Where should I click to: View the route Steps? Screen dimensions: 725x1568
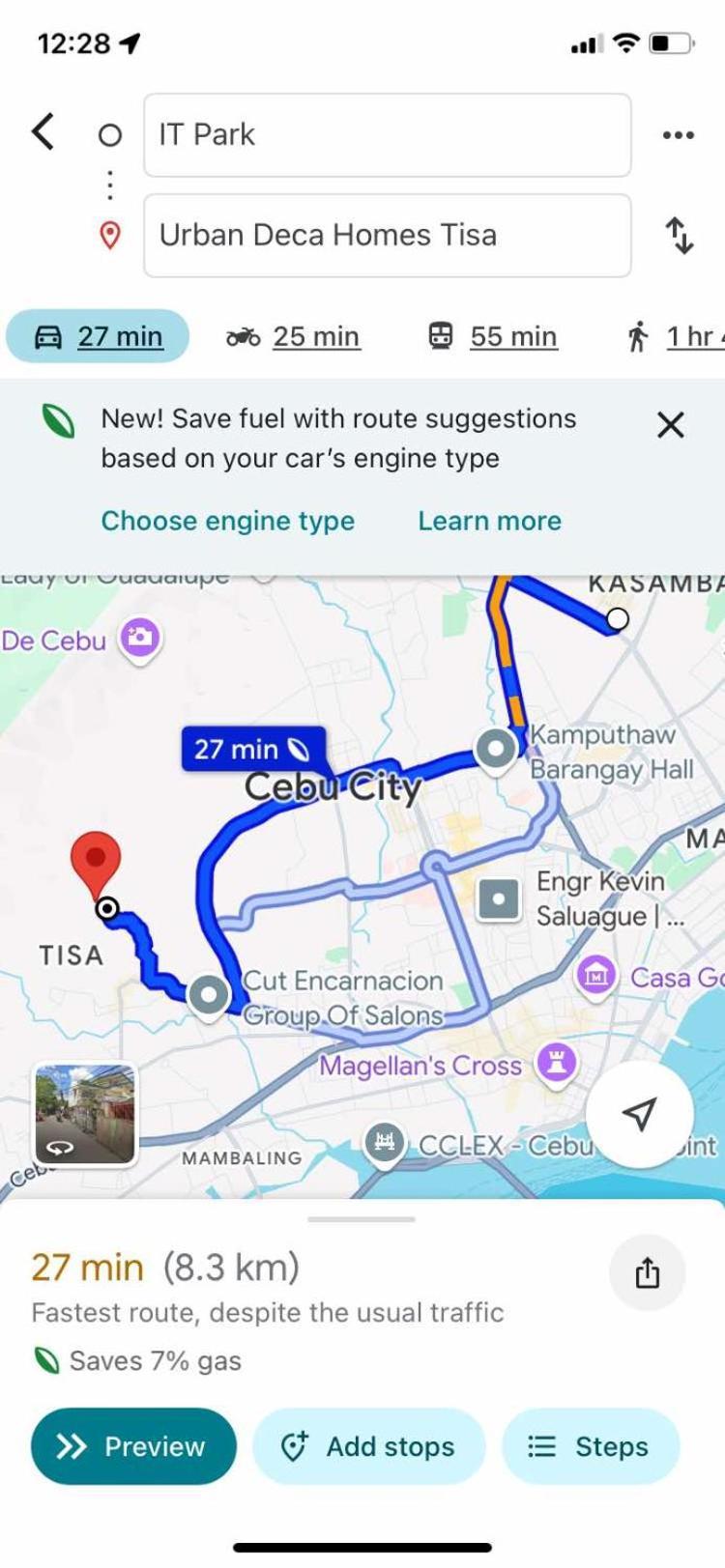(x=590, y=1446)
